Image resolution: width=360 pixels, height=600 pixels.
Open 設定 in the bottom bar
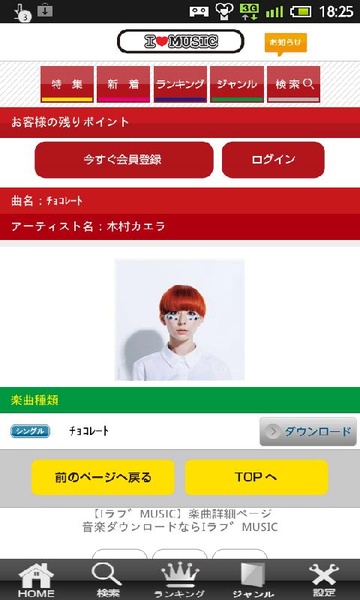point(324,580)
